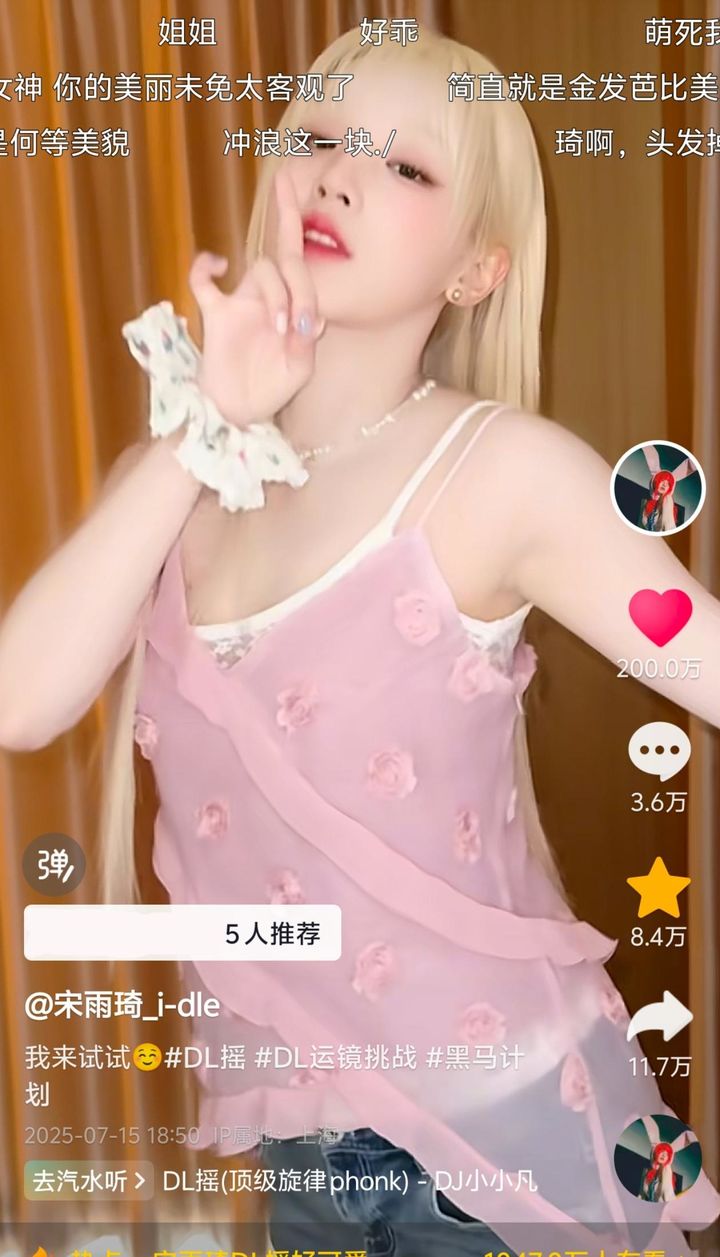This screenshot has width=720, height=1257.
Task: Open @宋雨琦_i-dle profile link
Action: pos(122,1005)
